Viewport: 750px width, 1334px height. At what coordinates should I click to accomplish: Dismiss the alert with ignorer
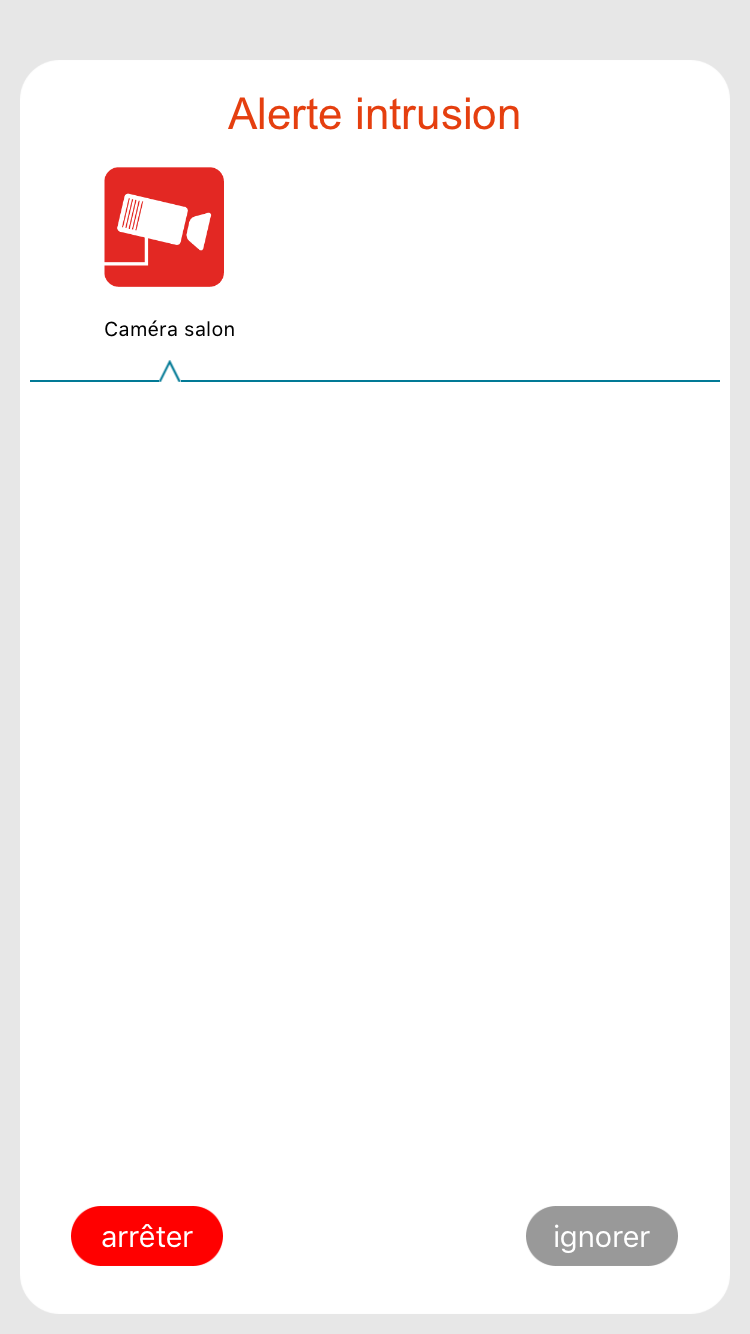coord(602,1236)
